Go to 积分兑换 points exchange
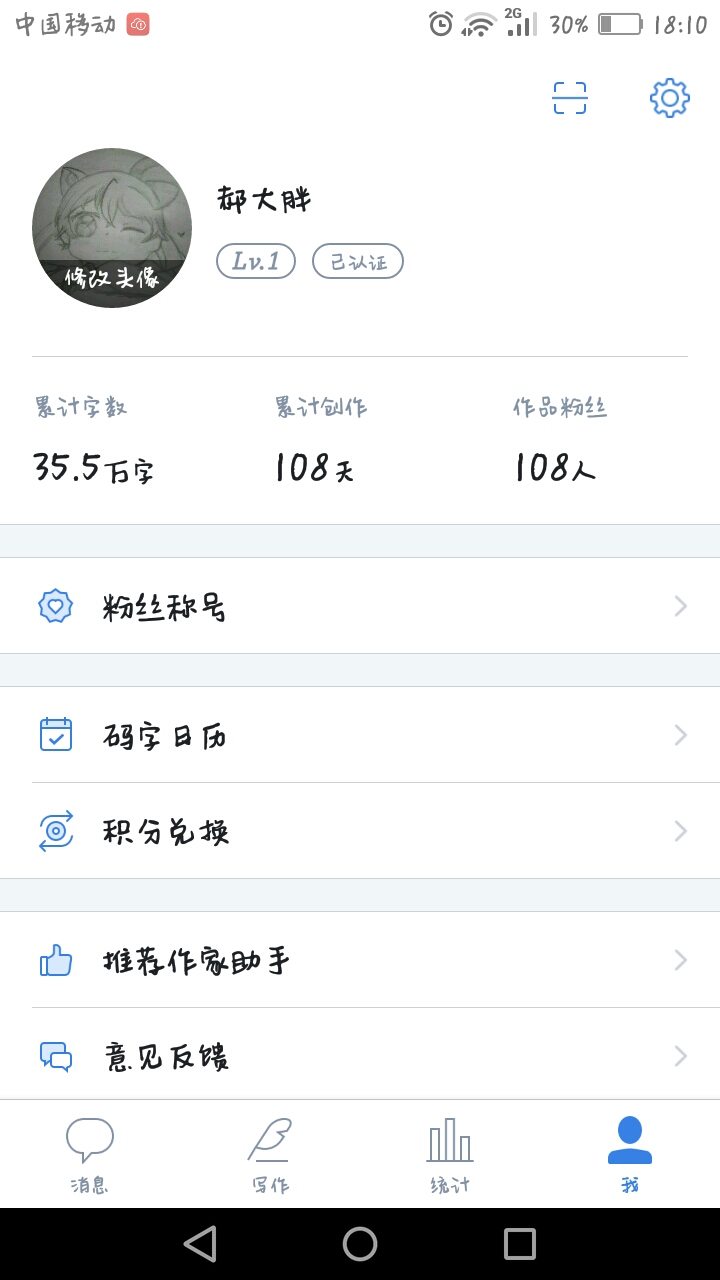The height and width of the screenshot is (1280, 720). [x=360, y=831]
